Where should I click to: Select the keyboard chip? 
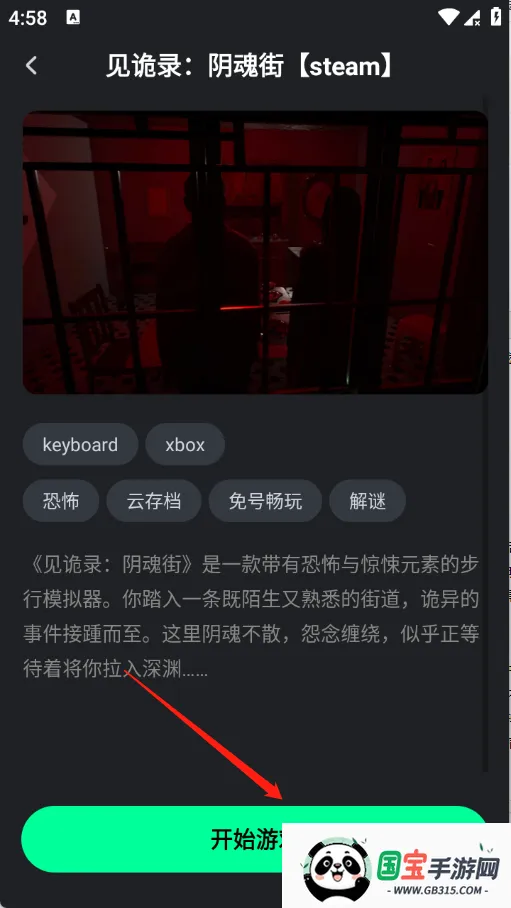click(80, 444)
